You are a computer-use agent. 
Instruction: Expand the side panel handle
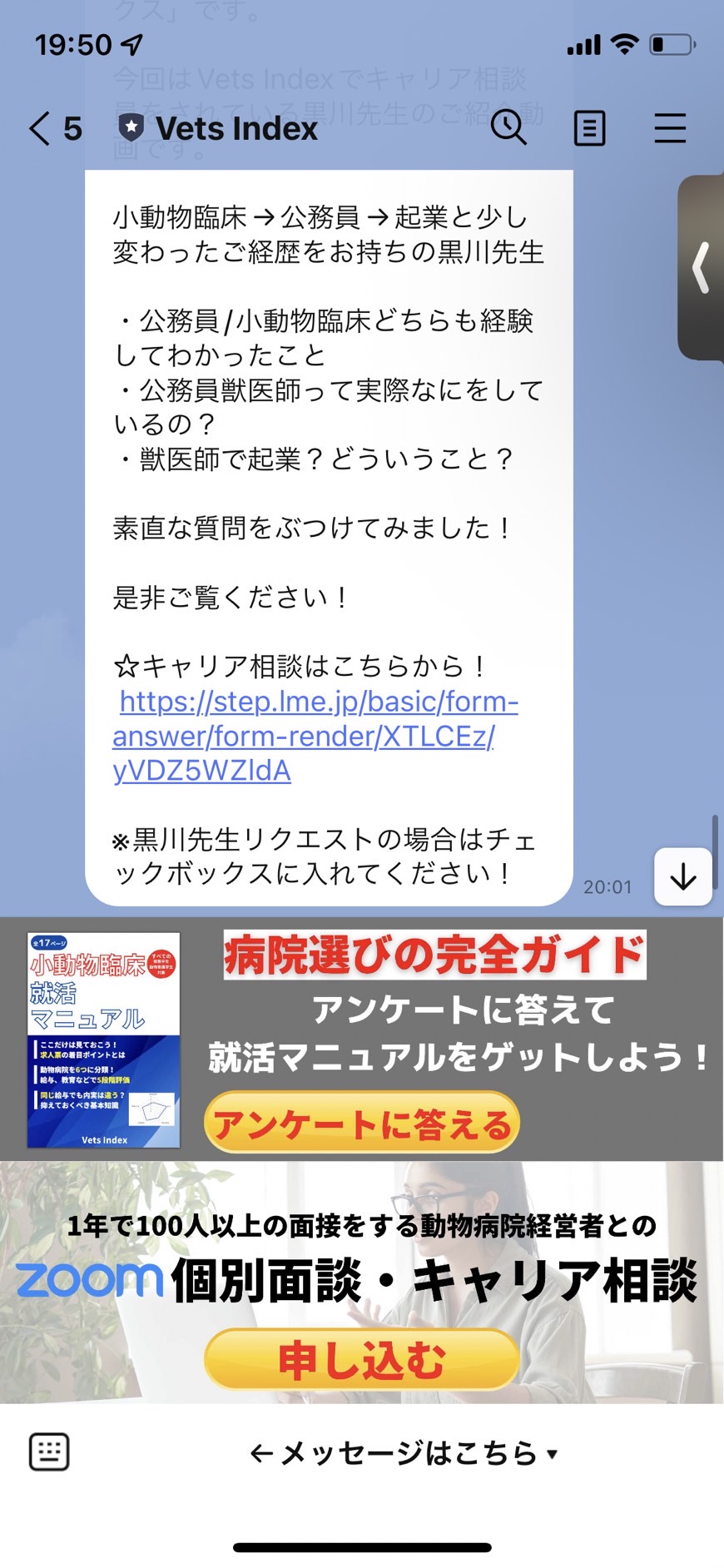coord(702,267)
